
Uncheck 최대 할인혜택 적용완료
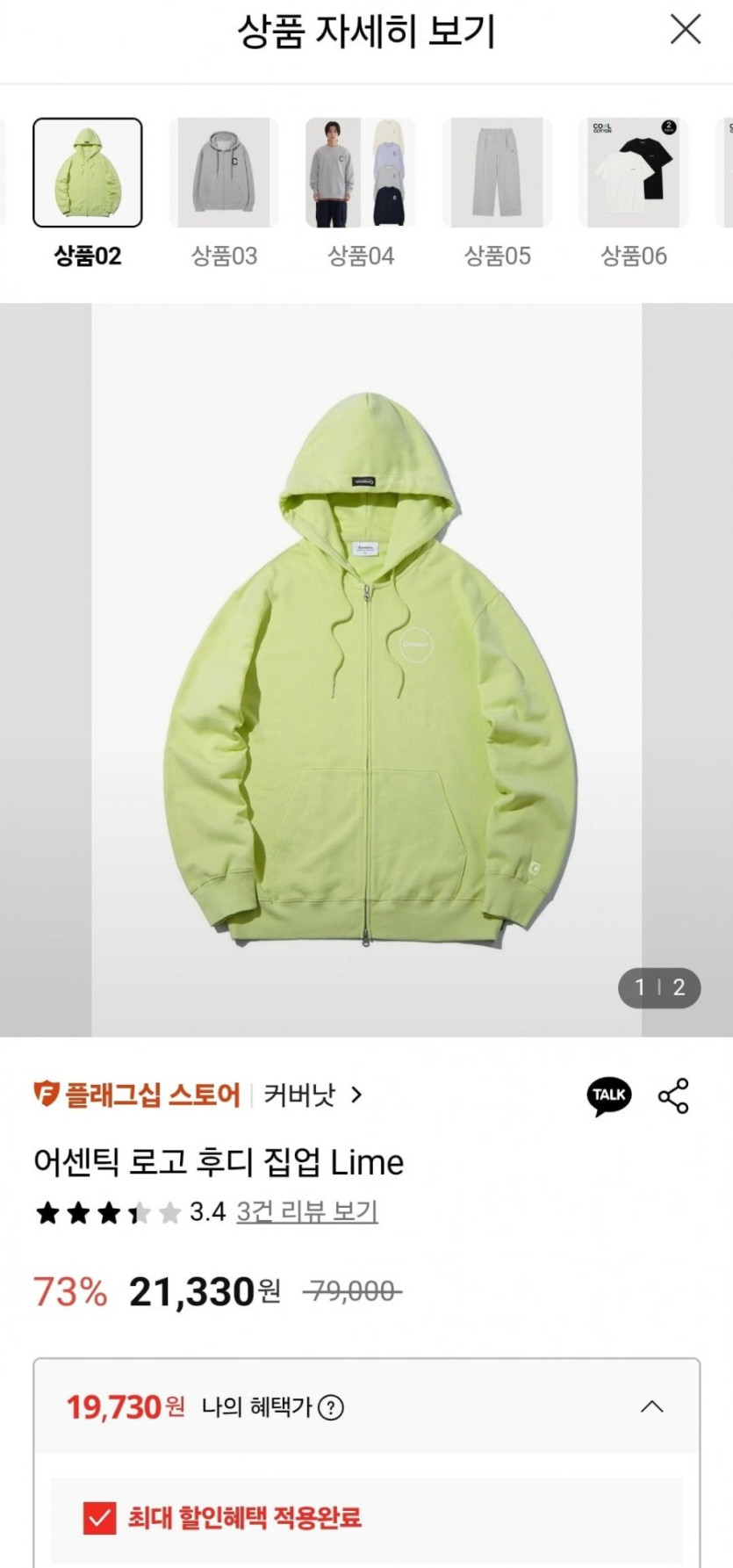tap(99, 1517)
